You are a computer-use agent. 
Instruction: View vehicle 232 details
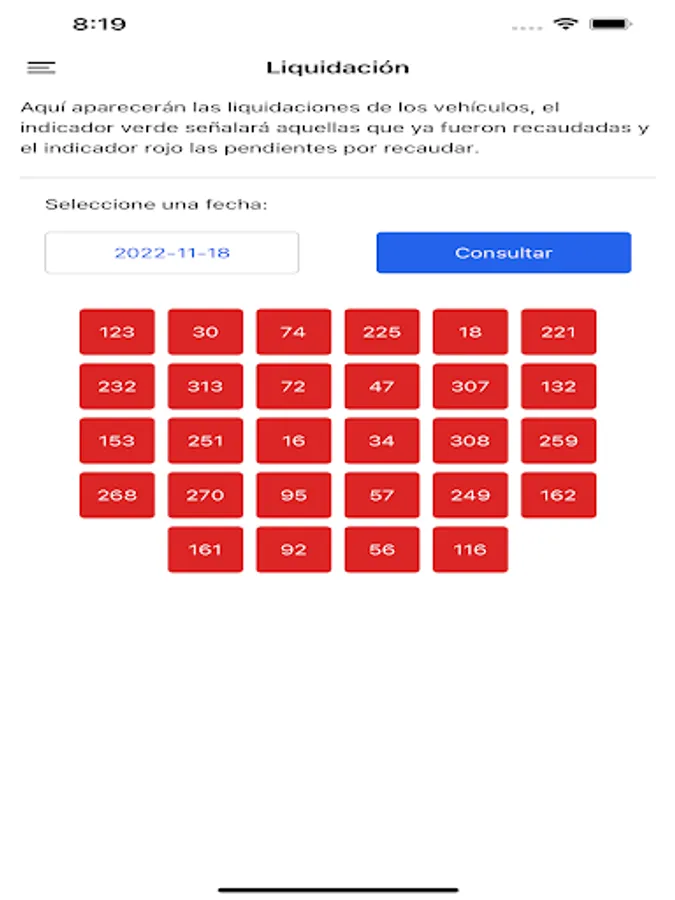point(117,386)
